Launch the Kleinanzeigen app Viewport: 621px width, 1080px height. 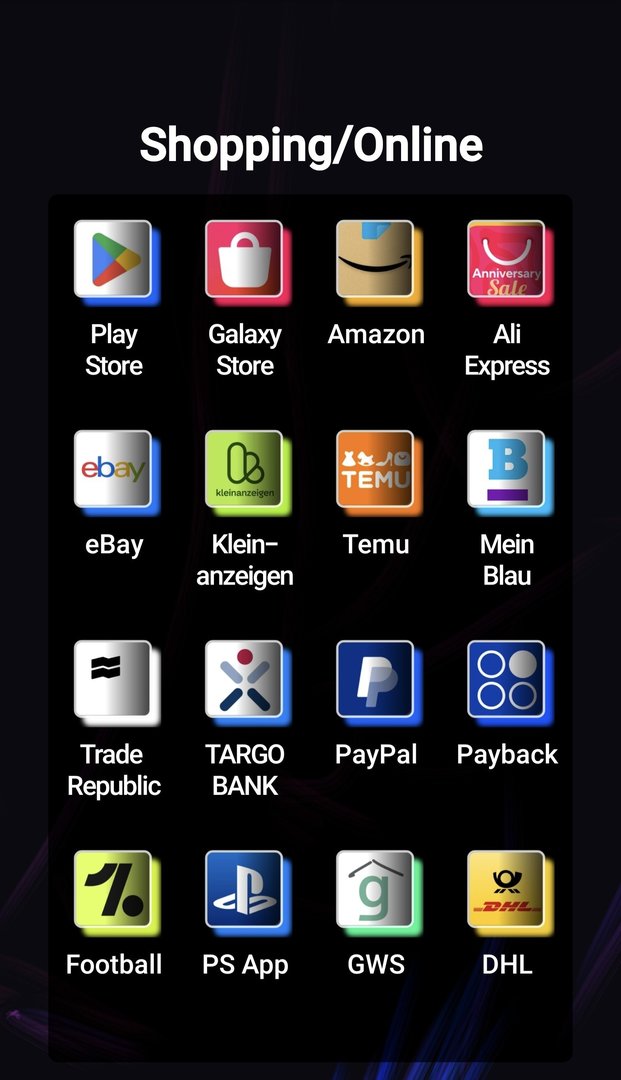(244, 470)
